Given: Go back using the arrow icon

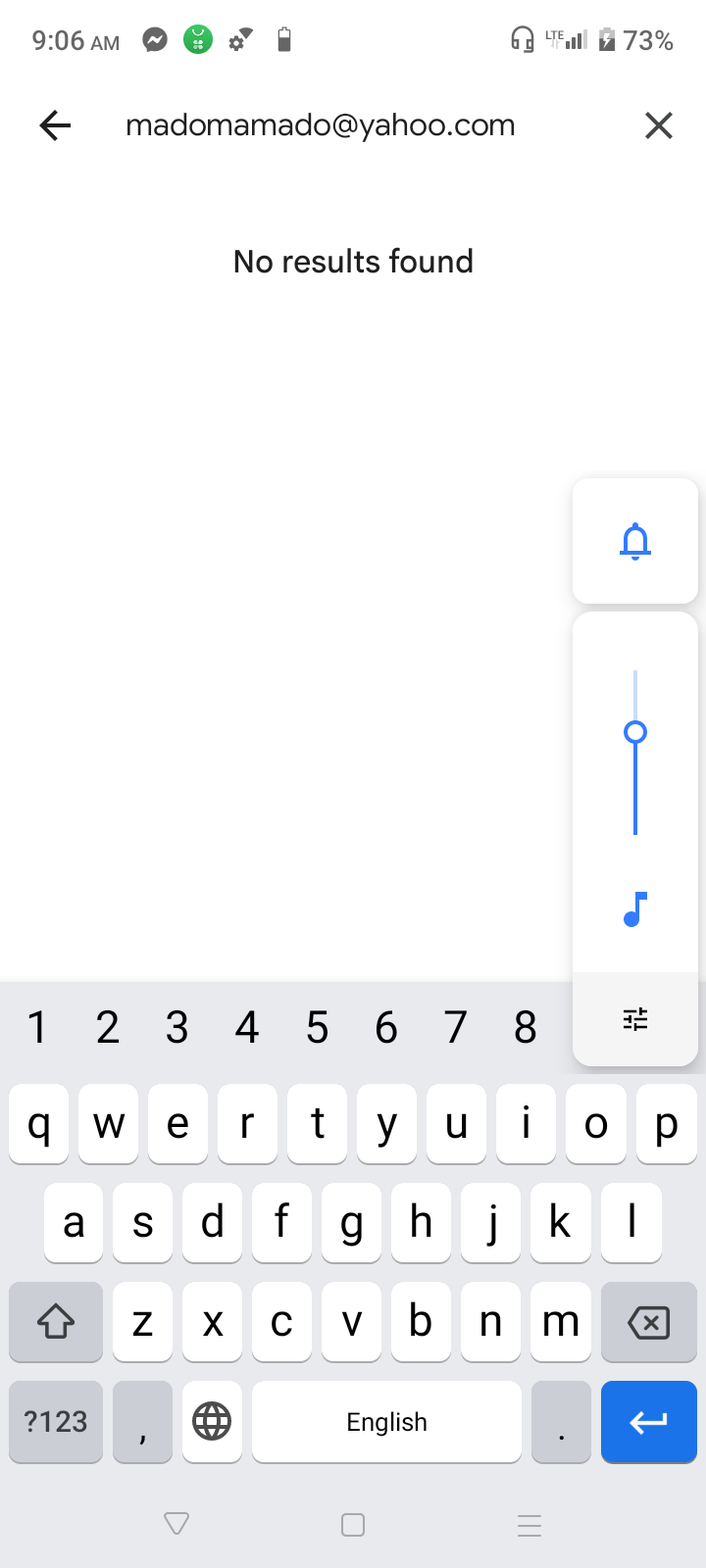Looking at the screenshot, I should (x=56, y=125).
